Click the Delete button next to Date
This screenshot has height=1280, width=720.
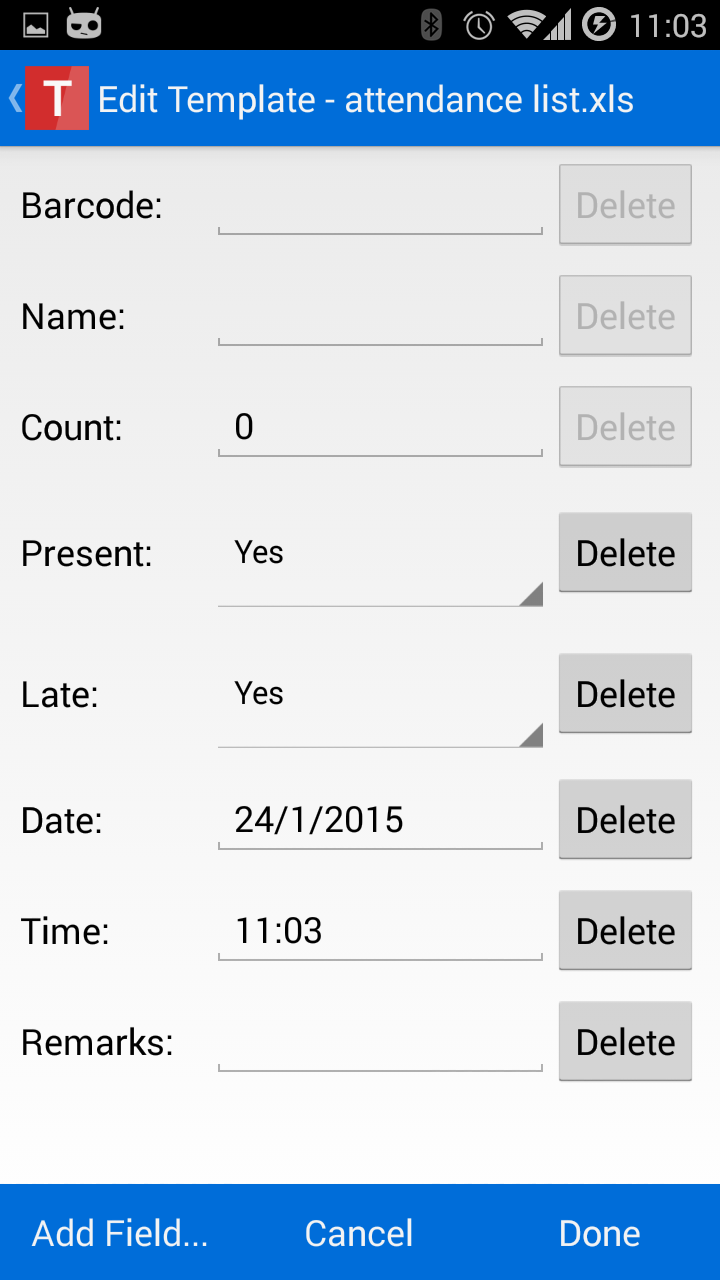(625, 819)
